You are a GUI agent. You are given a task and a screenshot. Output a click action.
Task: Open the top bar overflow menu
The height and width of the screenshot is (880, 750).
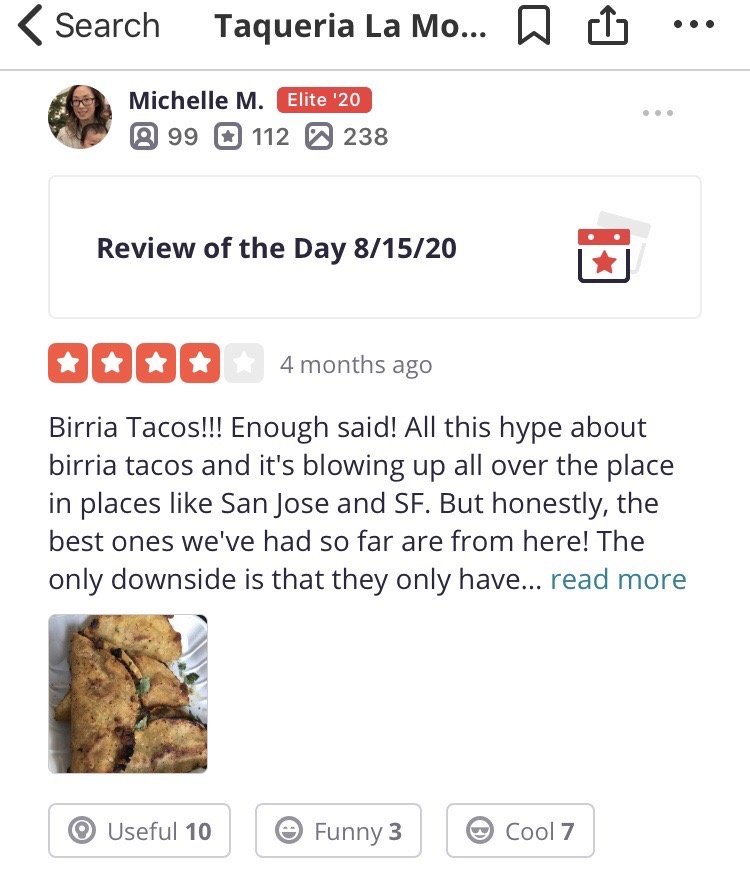tap(693, 27)
